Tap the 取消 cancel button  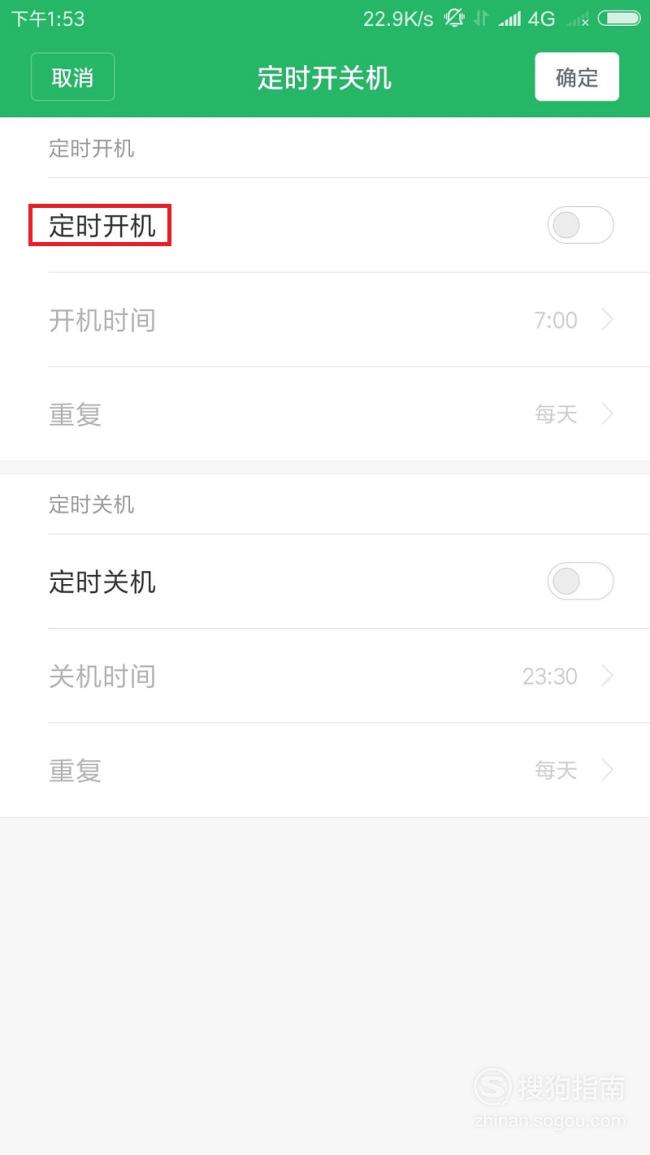click(73, 77)
